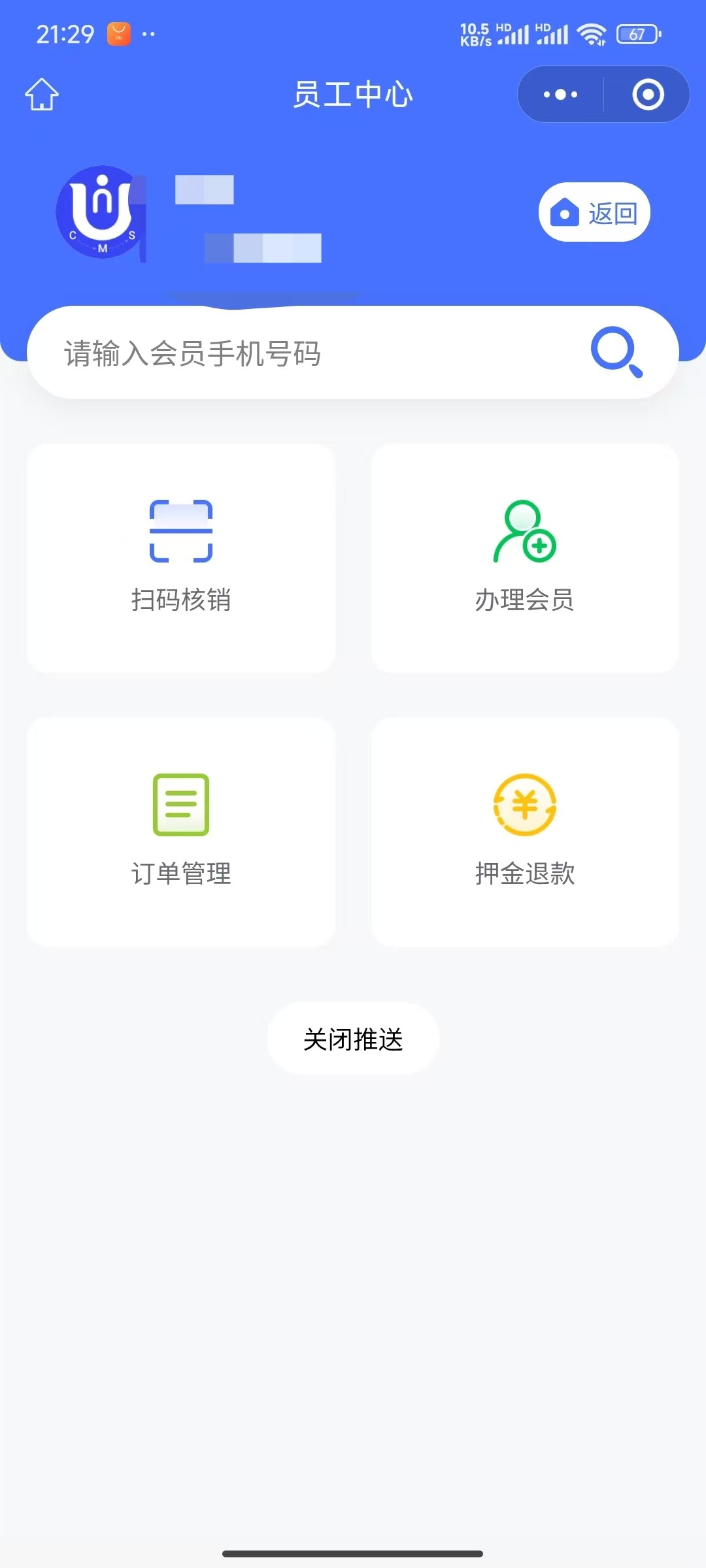This screenshot has height=1568, width=706.
Task: Tap the home icon in the top bar
Action: (42, 94)
